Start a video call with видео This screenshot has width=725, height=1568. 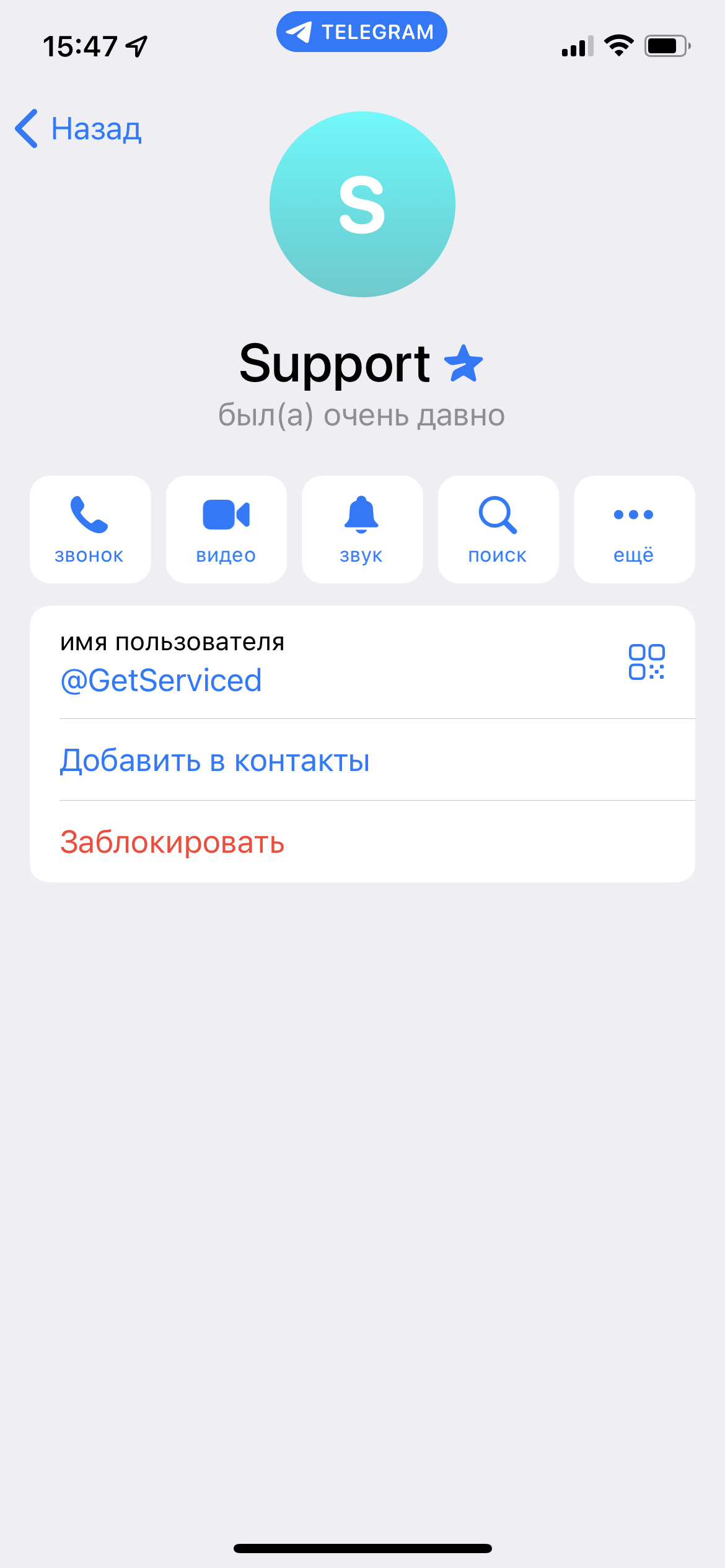pyautogui.click(x=226, y=529)
